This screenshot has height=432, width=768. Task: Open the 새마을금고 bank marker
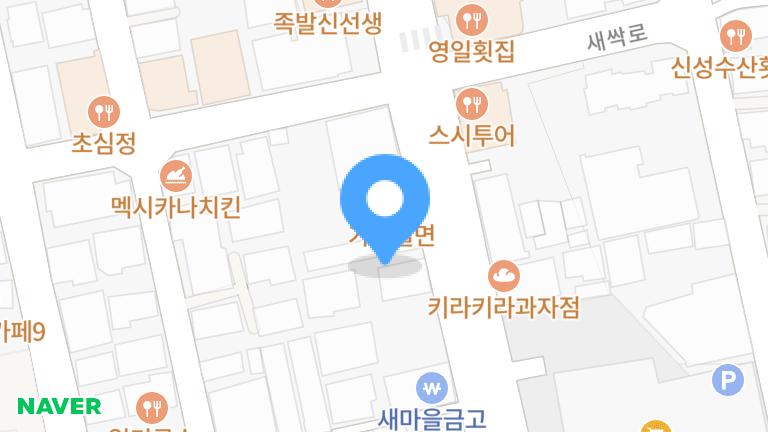[432, 387]
